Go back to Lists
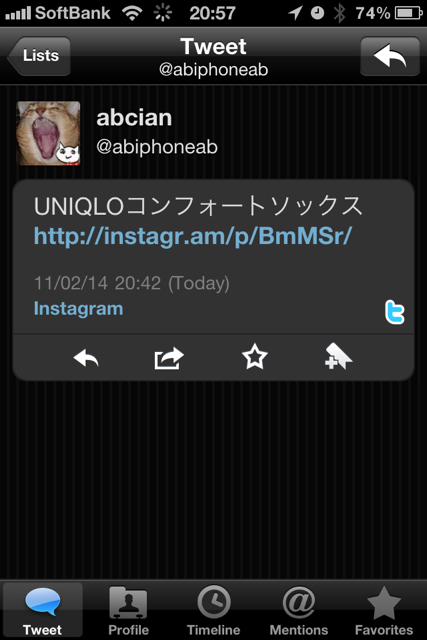Screen dimensions: 427x640 pyautogui.click(x=39, y=56)
